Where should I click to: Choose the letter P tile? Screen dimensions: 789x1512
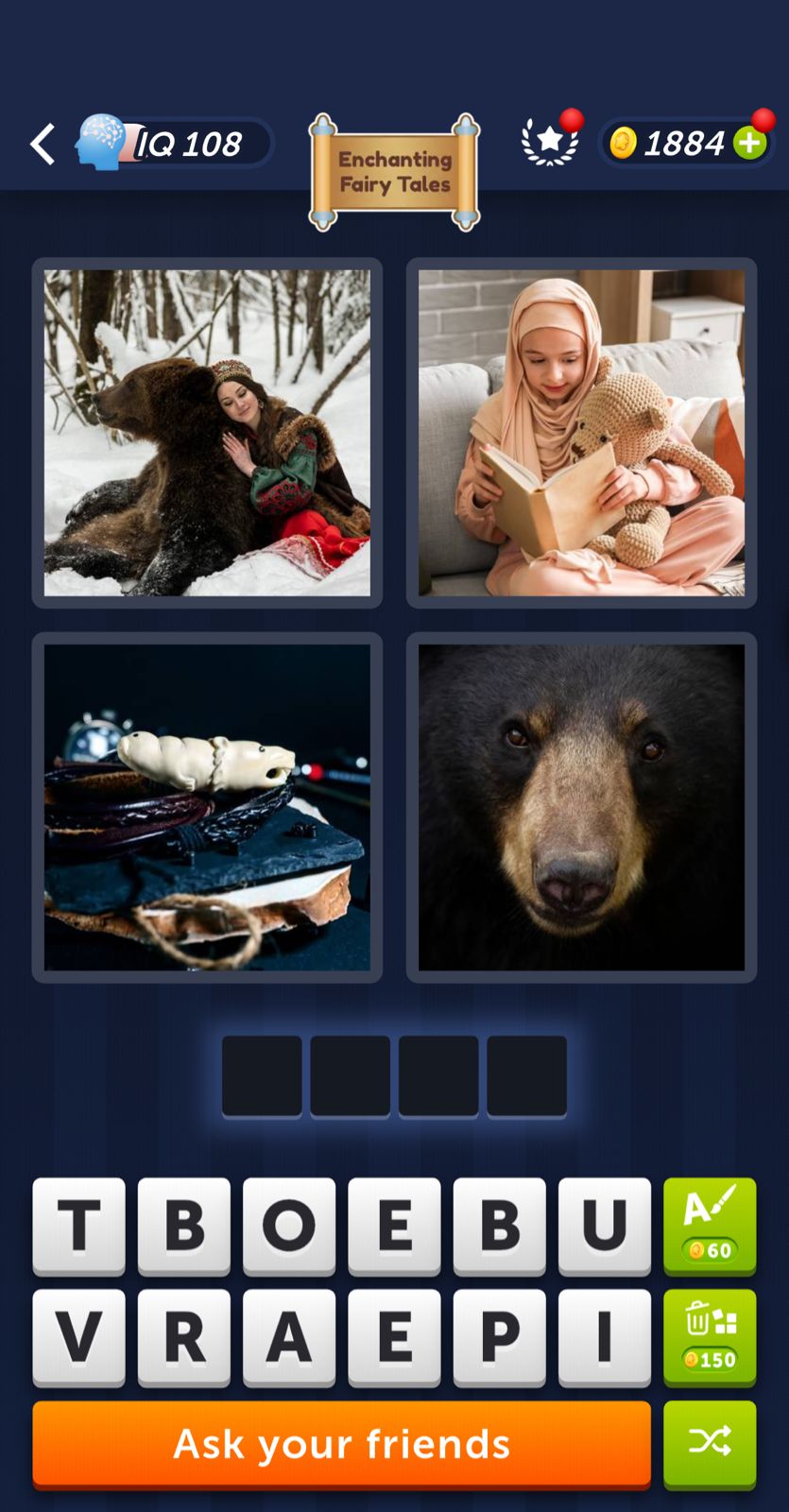pos(499,1336)
